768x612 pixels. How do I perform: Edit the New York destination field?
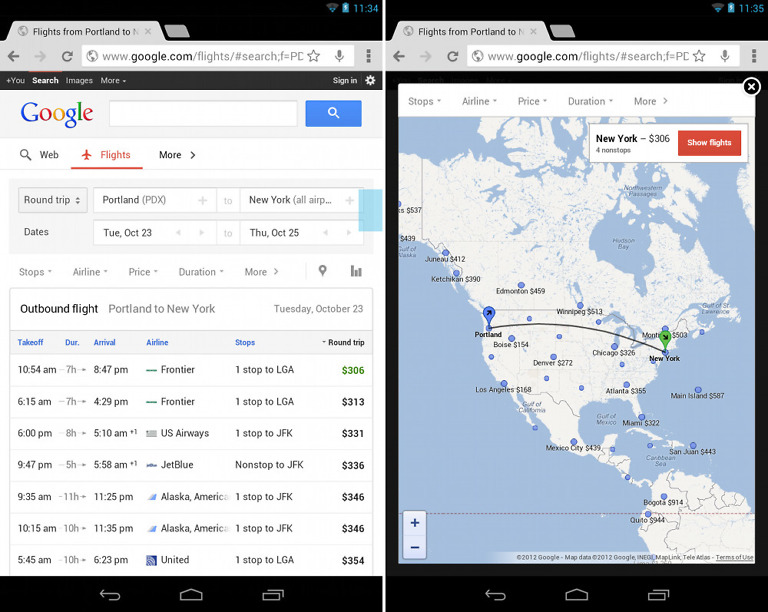click(x=290, y=200)
